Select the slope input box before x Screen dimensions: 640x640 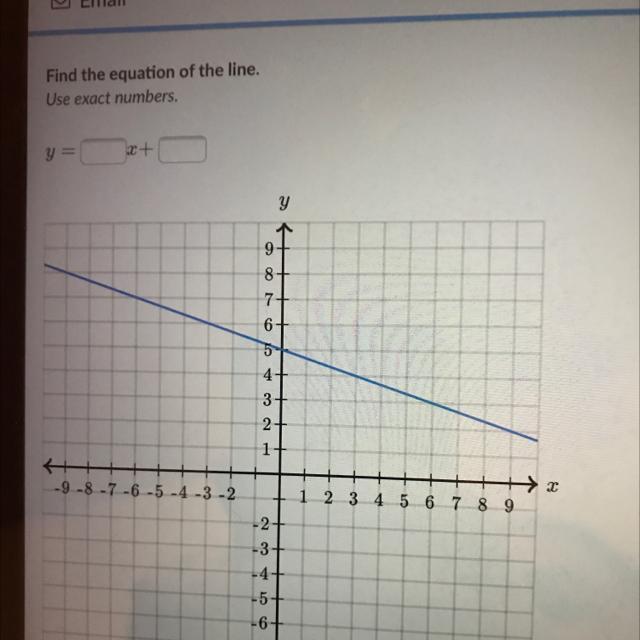coord(103,151)
